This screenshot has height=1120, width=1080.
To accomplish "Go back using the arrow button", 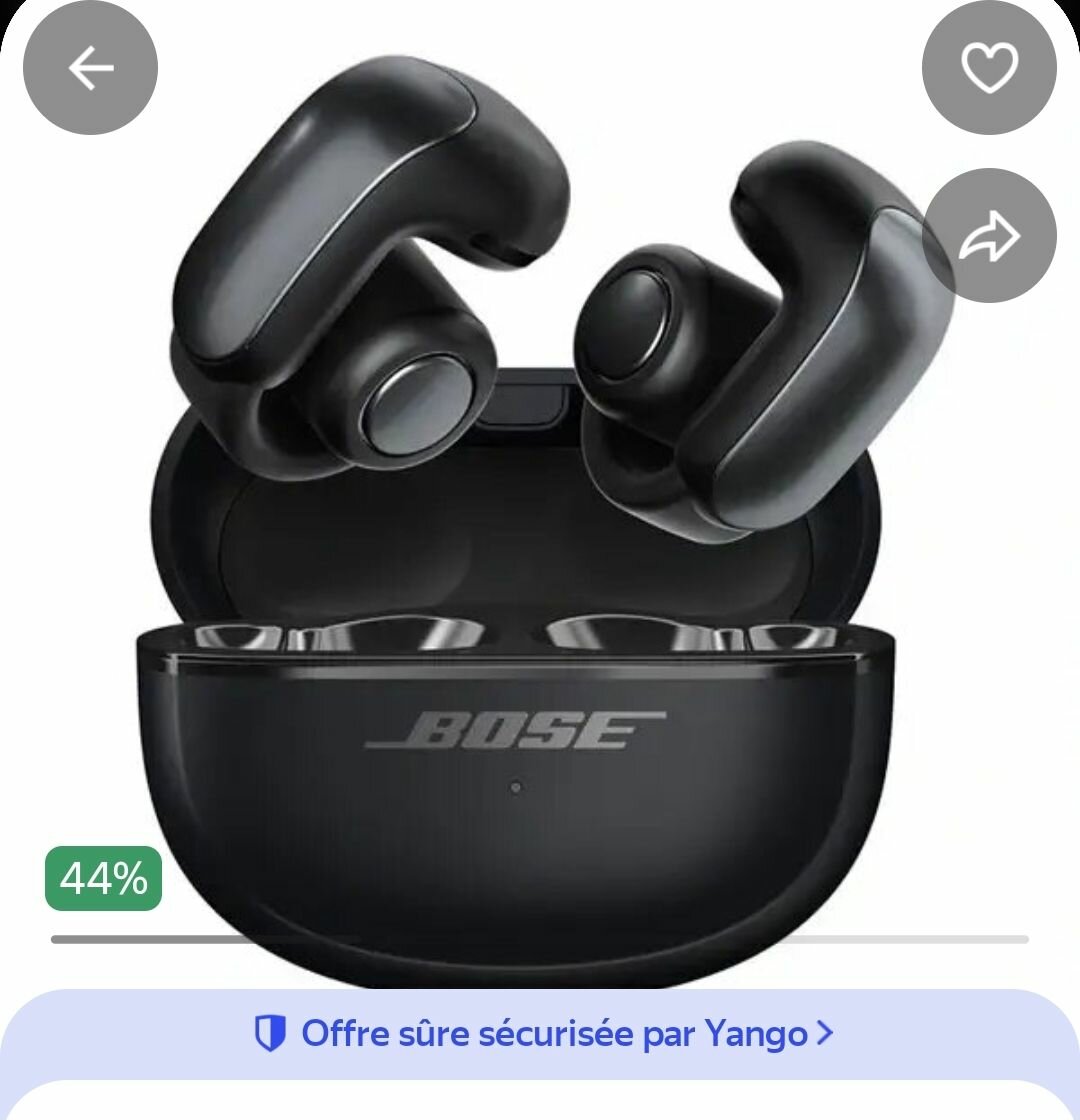I will coord(90,68).
